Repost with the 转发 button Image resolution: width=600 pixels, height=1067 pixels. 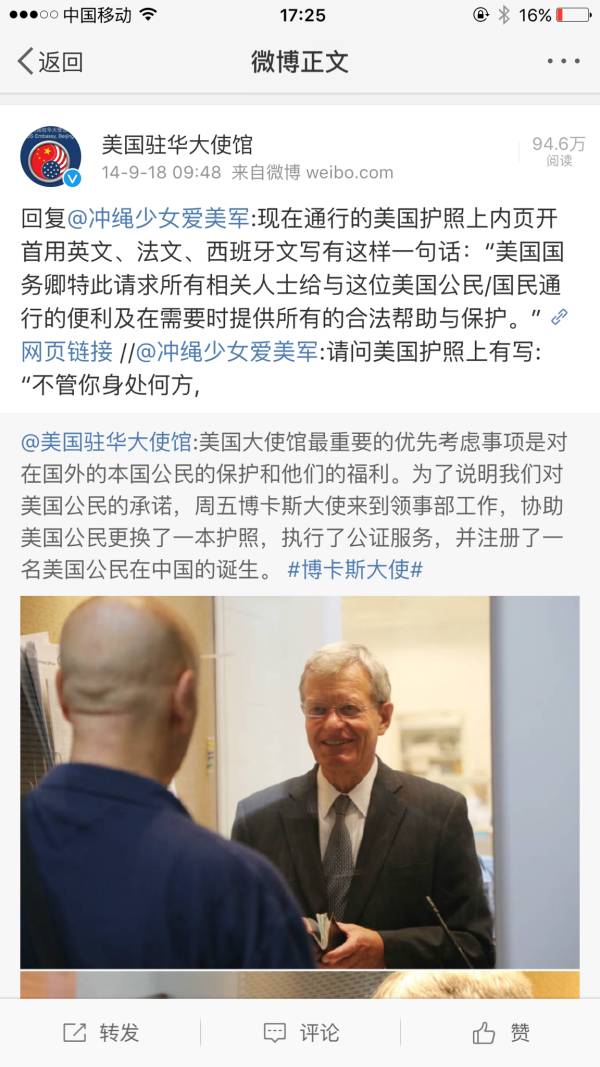(101, 1033)
